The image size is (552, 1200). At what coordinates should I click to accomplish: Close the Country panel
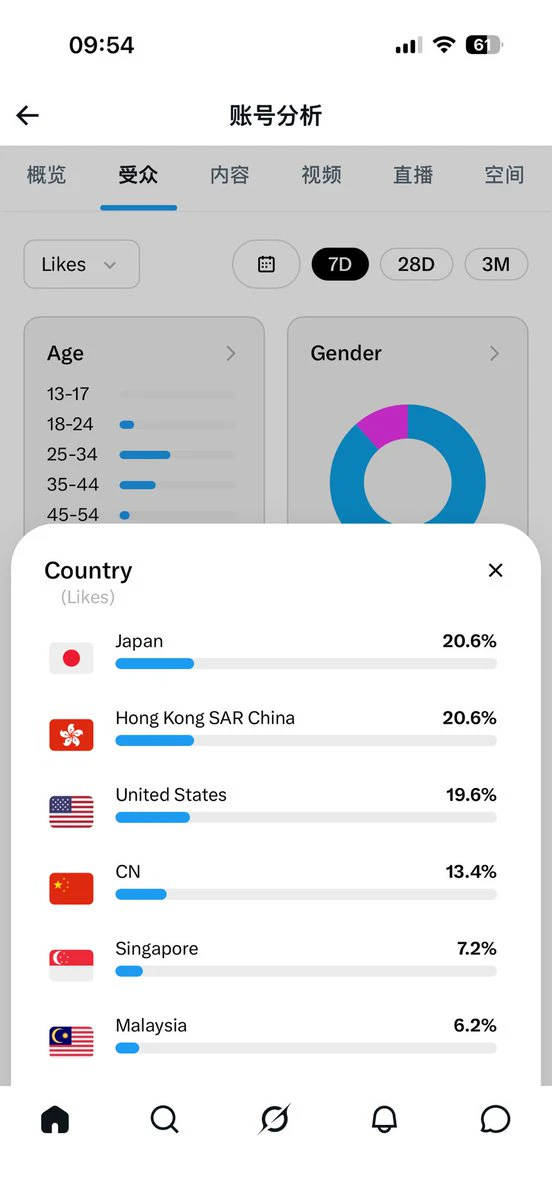click(x=495, y=570)
